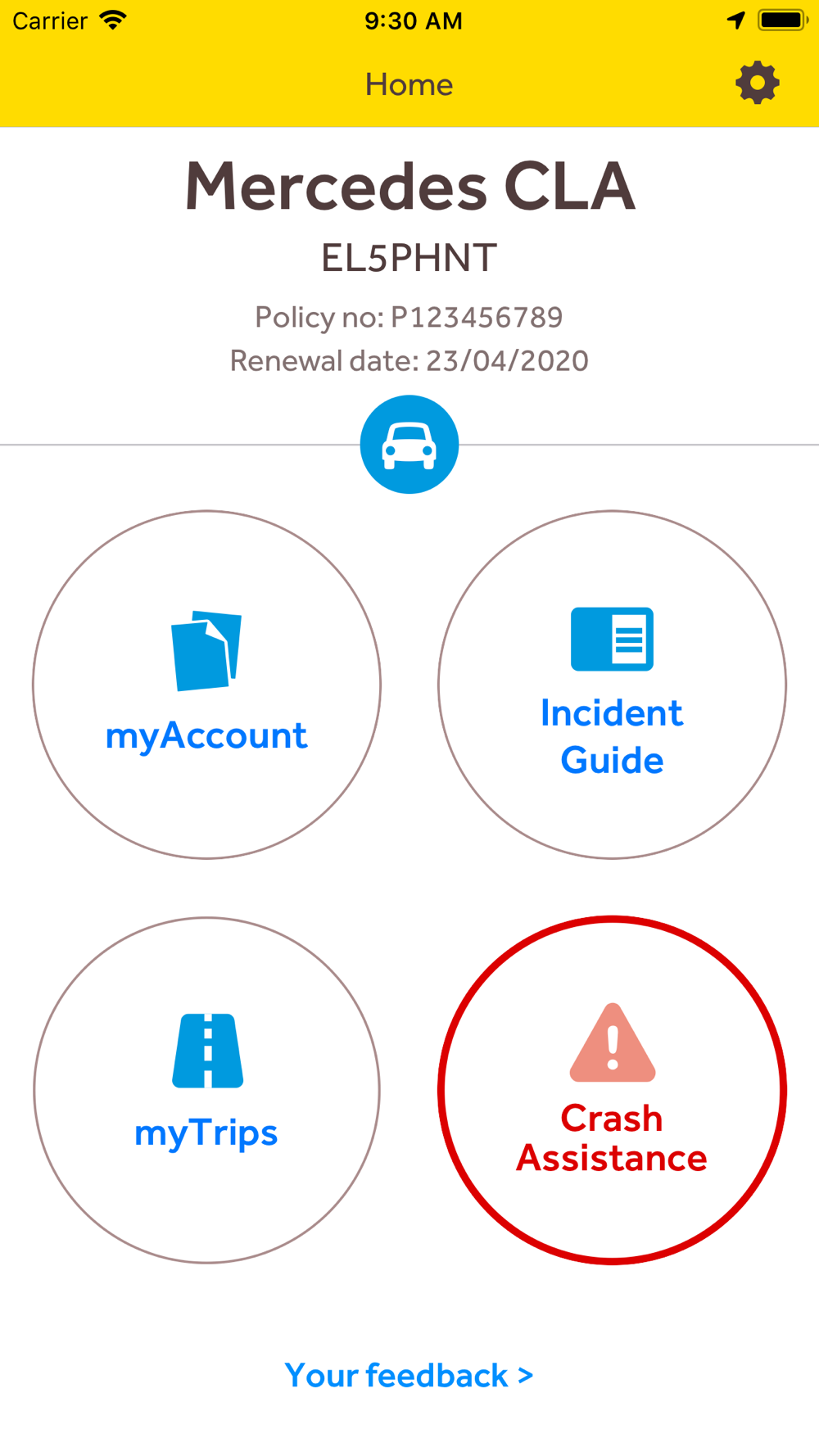Open the Incident Guide
The width and height of the screenshot is (819, 1456).
click(x=612, y=685)
